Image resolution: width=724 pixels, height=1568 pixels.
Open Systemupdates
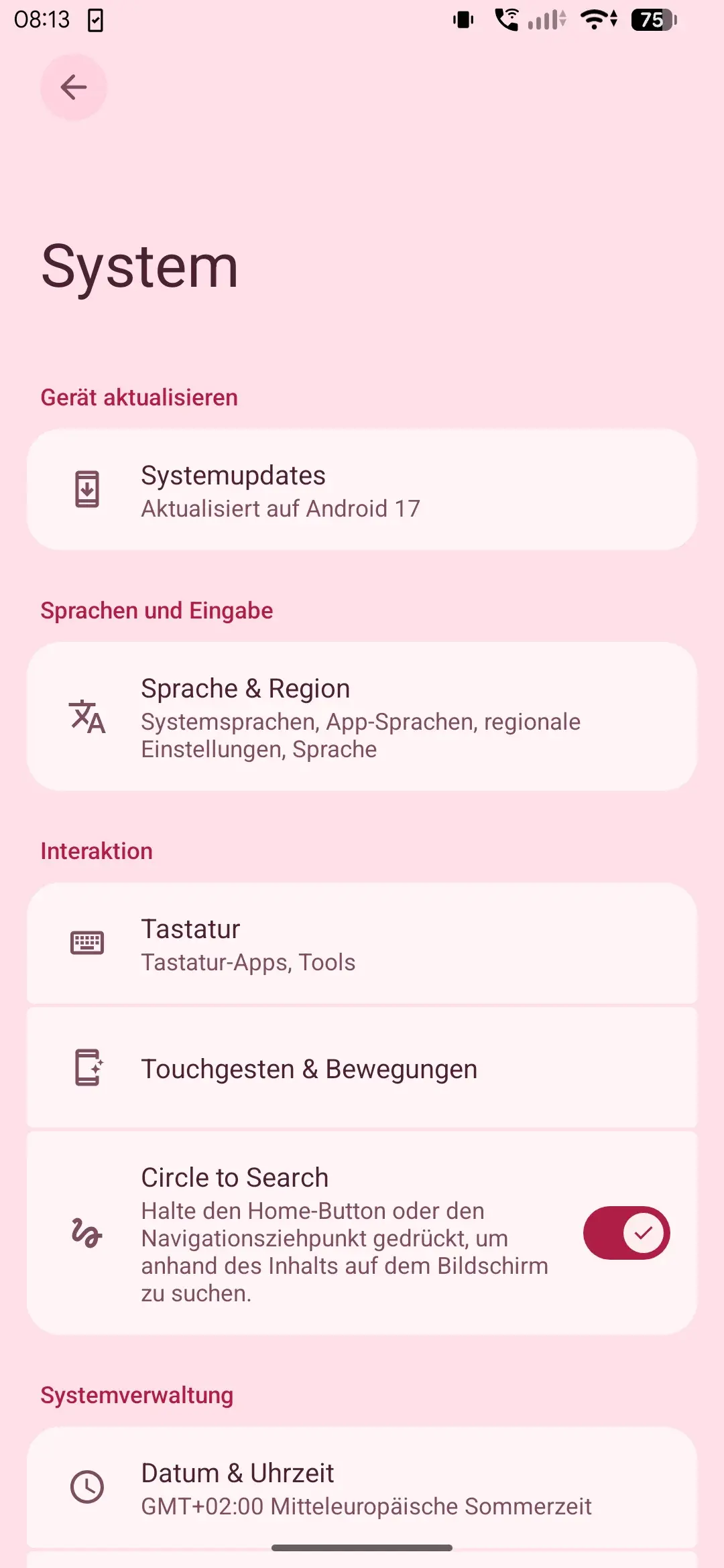[x=362, y=490]
